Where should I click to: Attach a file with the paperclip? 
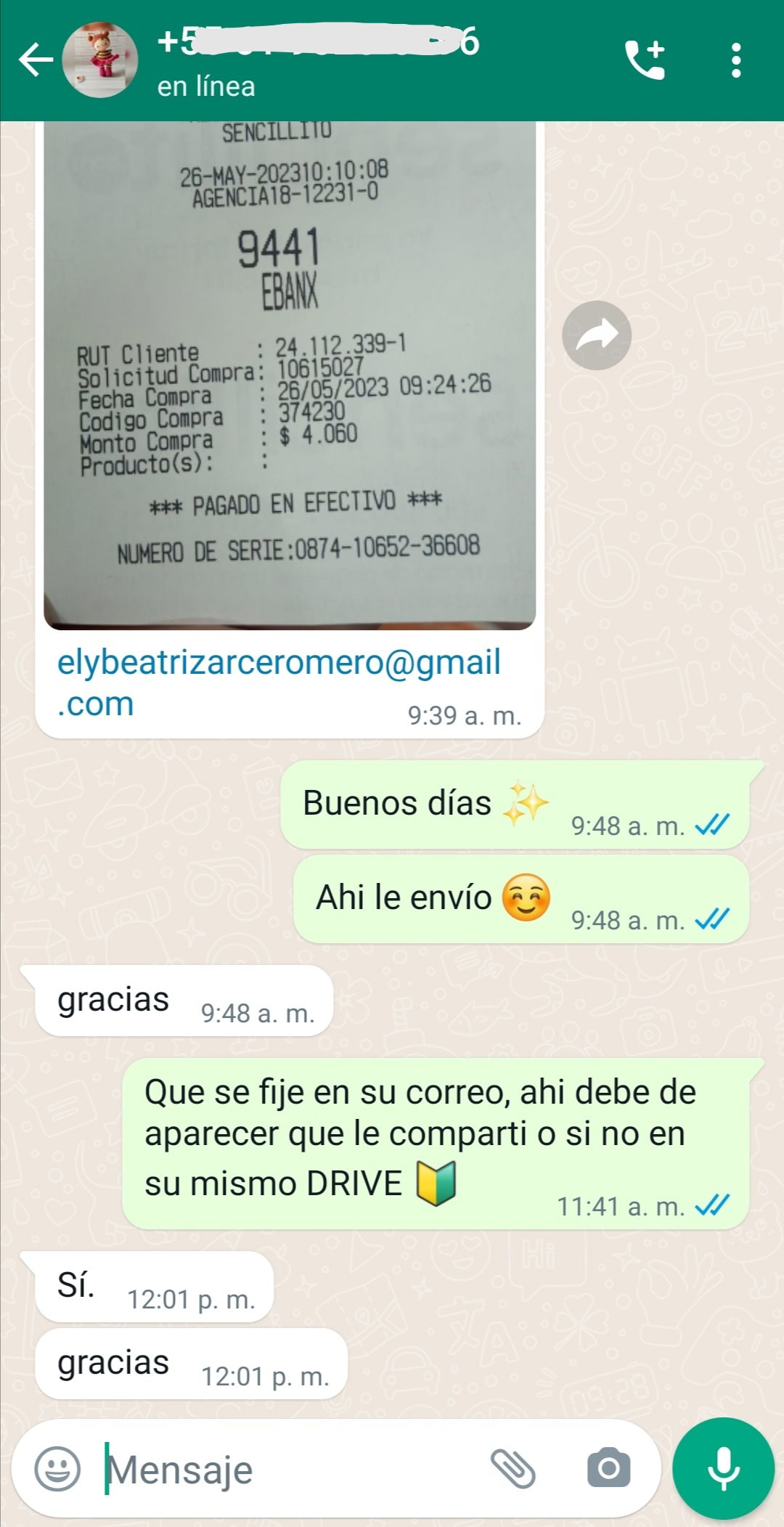[x=513, y=1468]
